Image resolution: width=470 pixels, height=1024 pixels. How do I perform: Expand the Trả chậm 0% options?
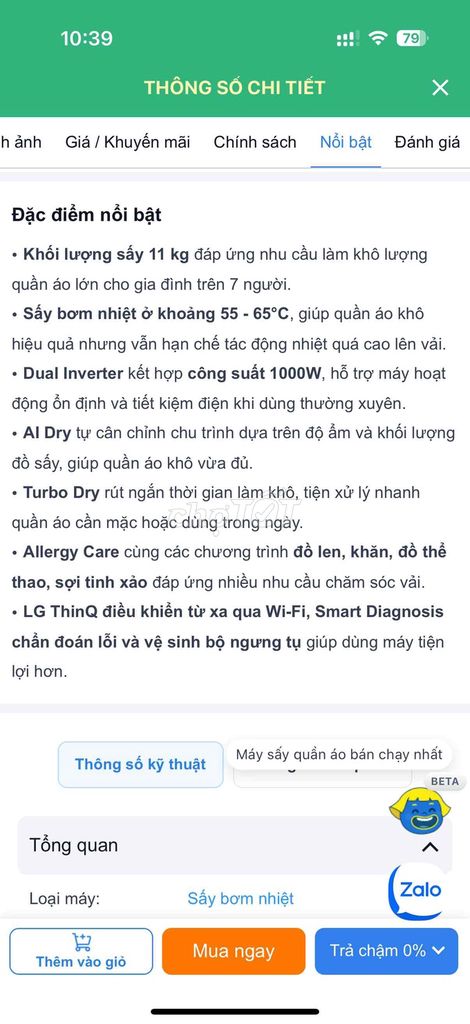[x=386, y=952]
